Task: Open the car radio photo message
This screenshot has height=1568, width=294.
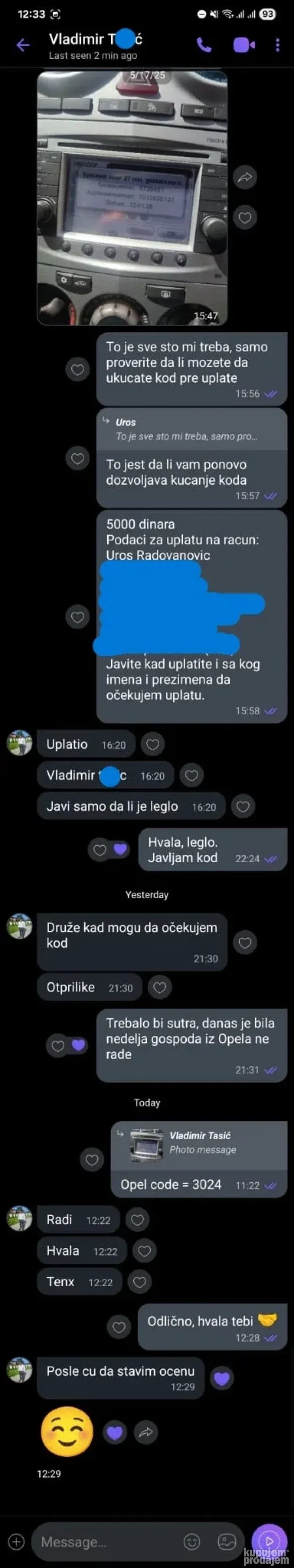Action: point(132,198)
